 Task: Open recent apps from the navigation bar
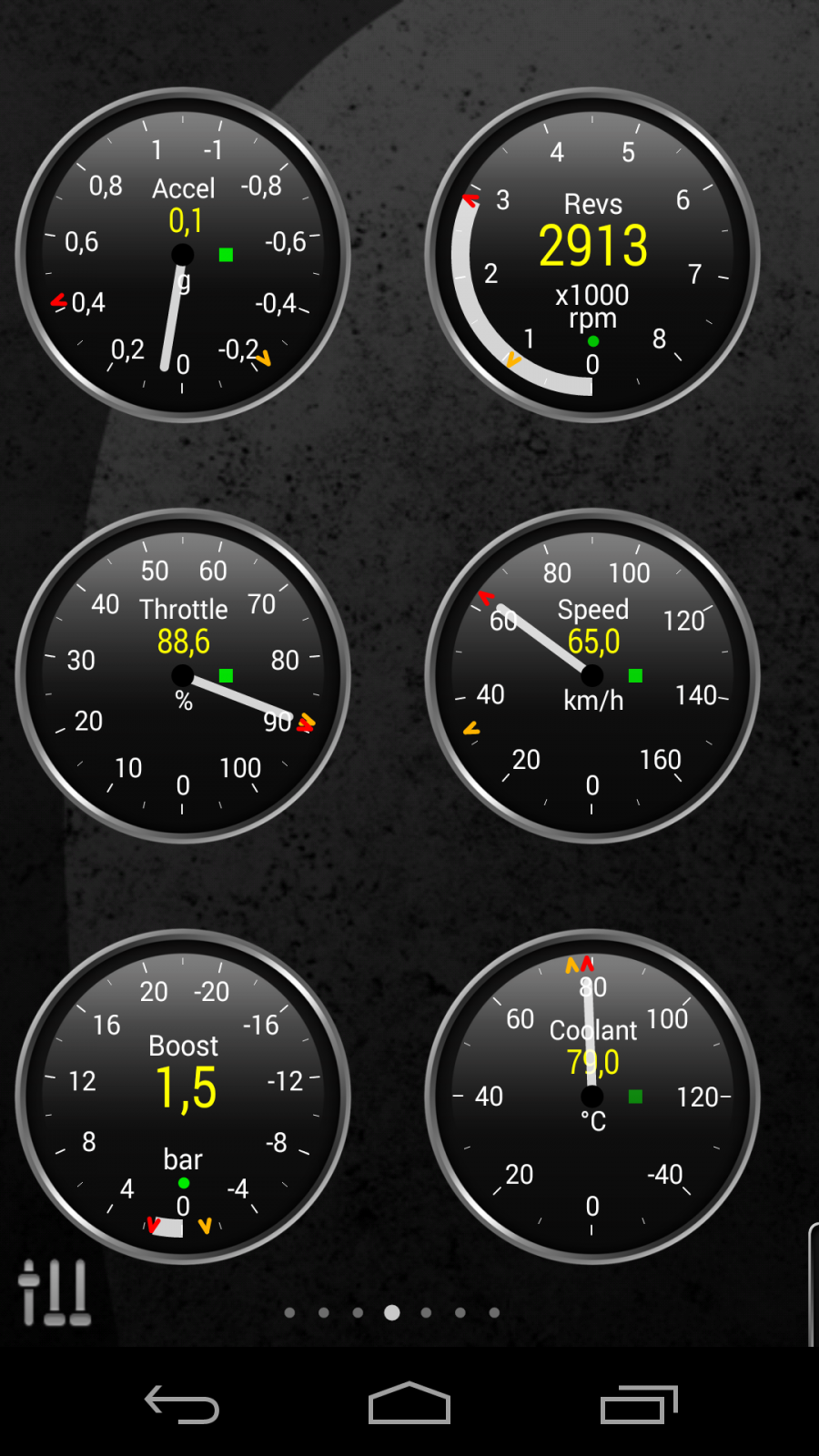(x=639, y=1404)
